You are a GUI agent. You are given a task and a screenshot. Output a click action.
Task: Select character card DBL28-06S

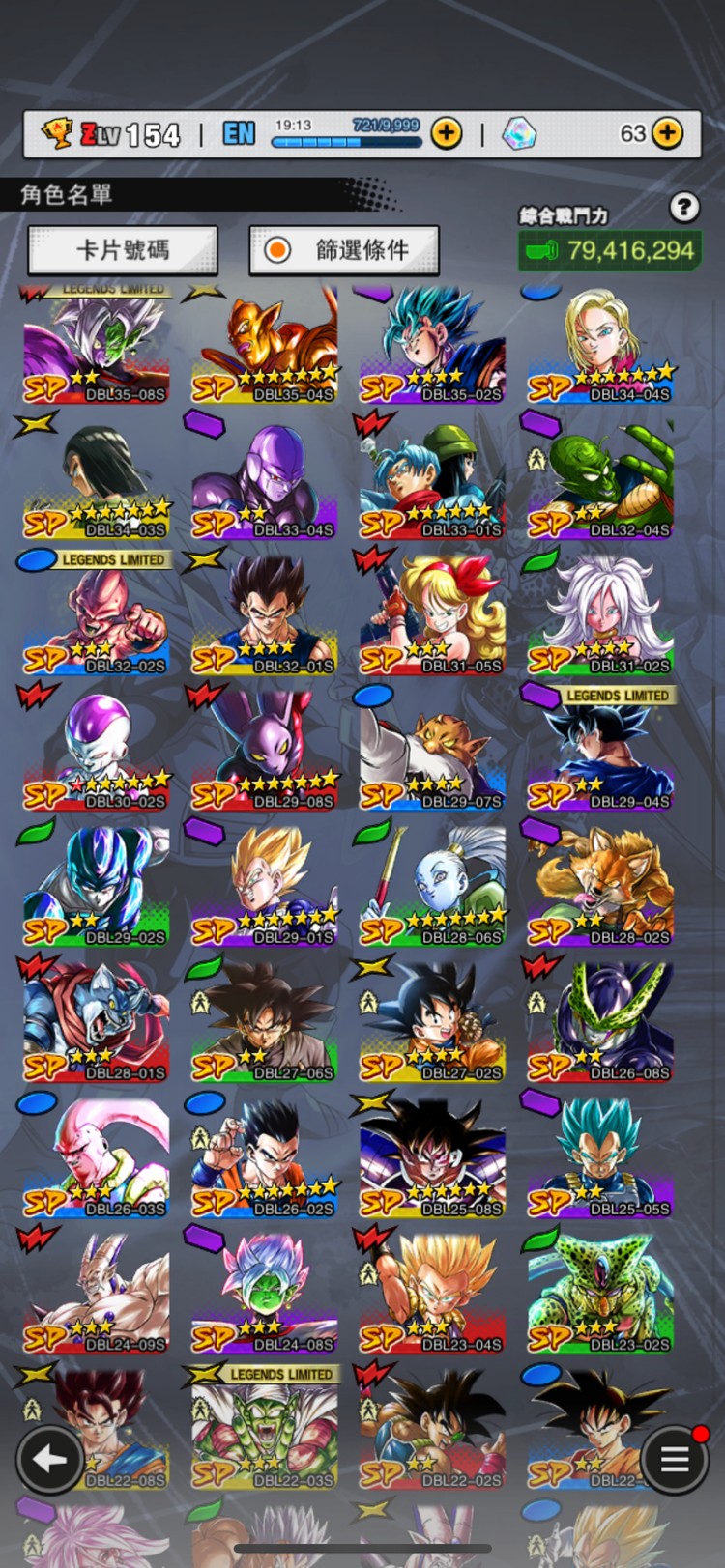(432, 887)
